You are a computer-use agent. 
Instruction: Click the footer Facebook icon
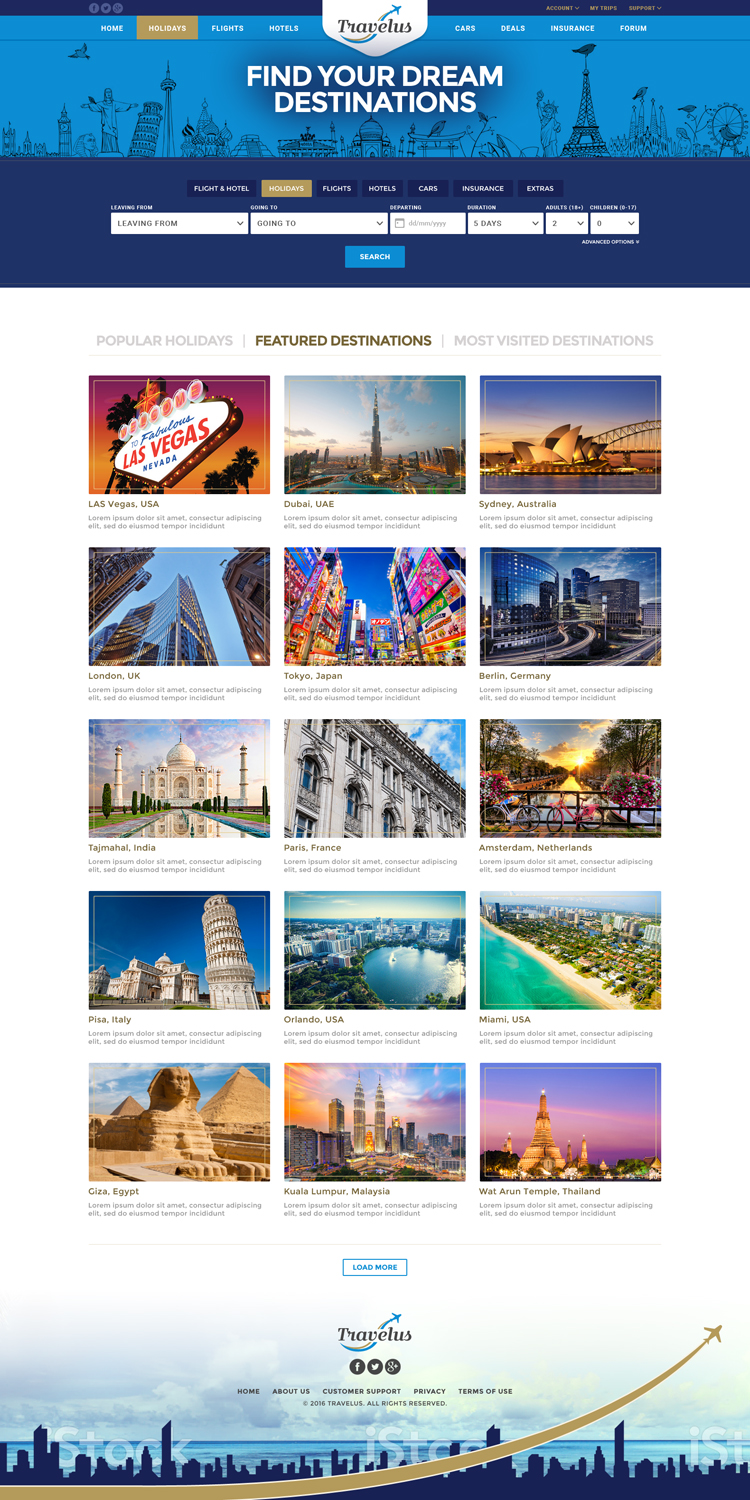(x=357, y=1366)
